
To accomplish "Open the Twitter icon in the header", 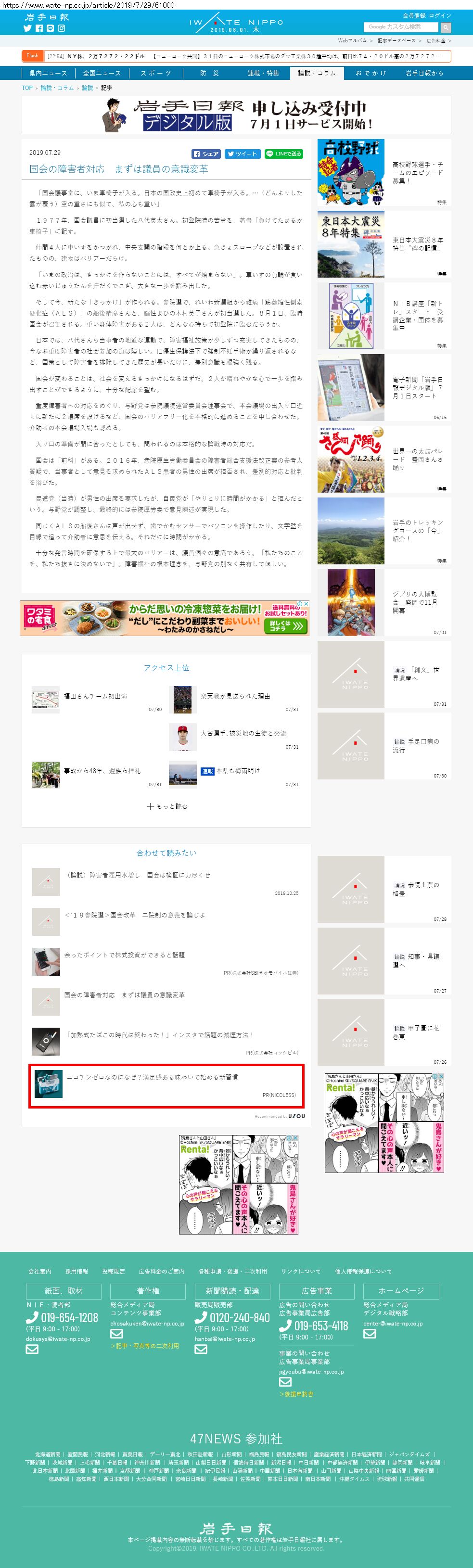I will [x=27, y=28].
